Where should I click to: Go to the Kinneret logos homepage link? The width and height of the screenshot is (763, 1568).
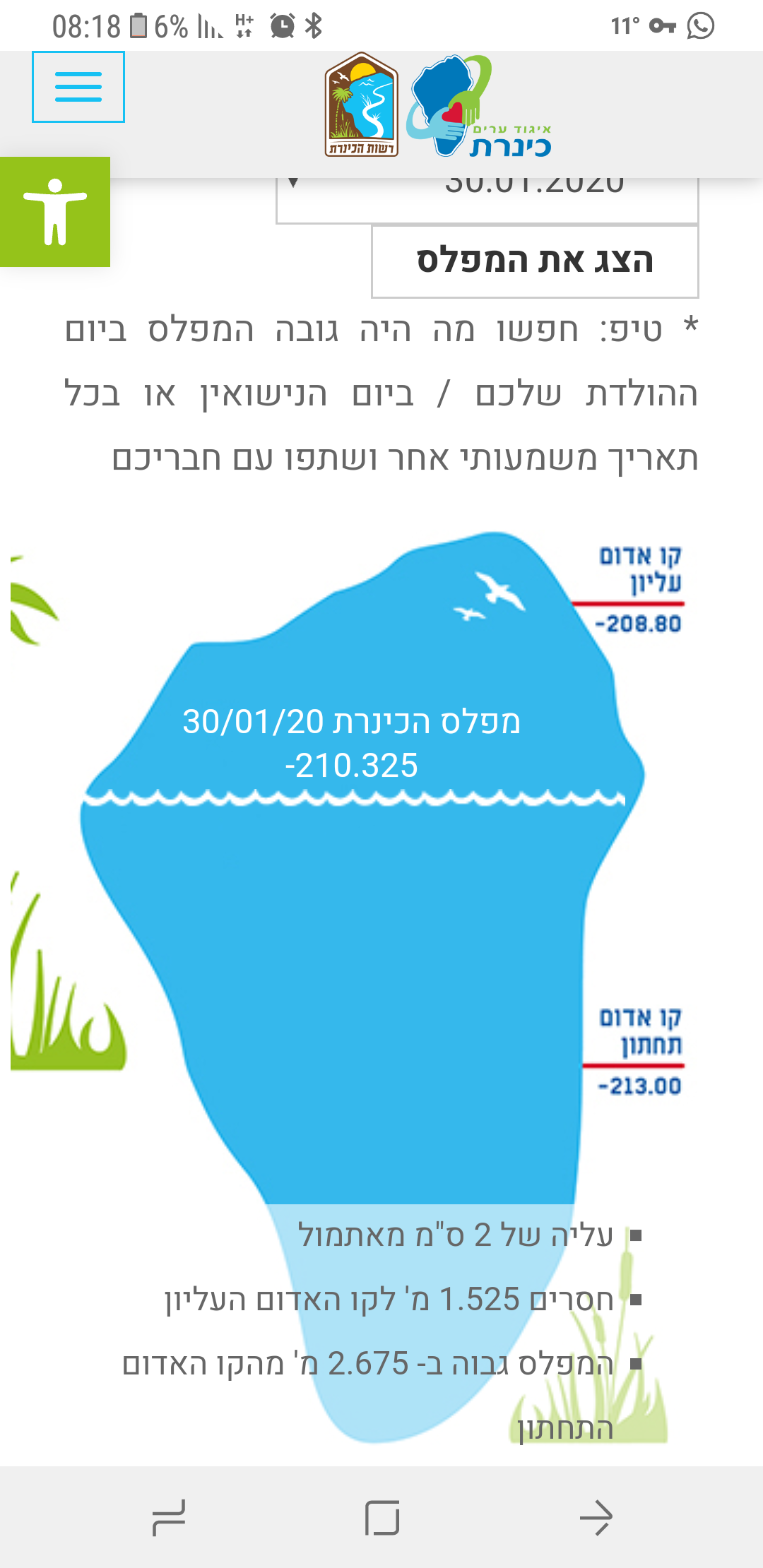tap(438, 106)
